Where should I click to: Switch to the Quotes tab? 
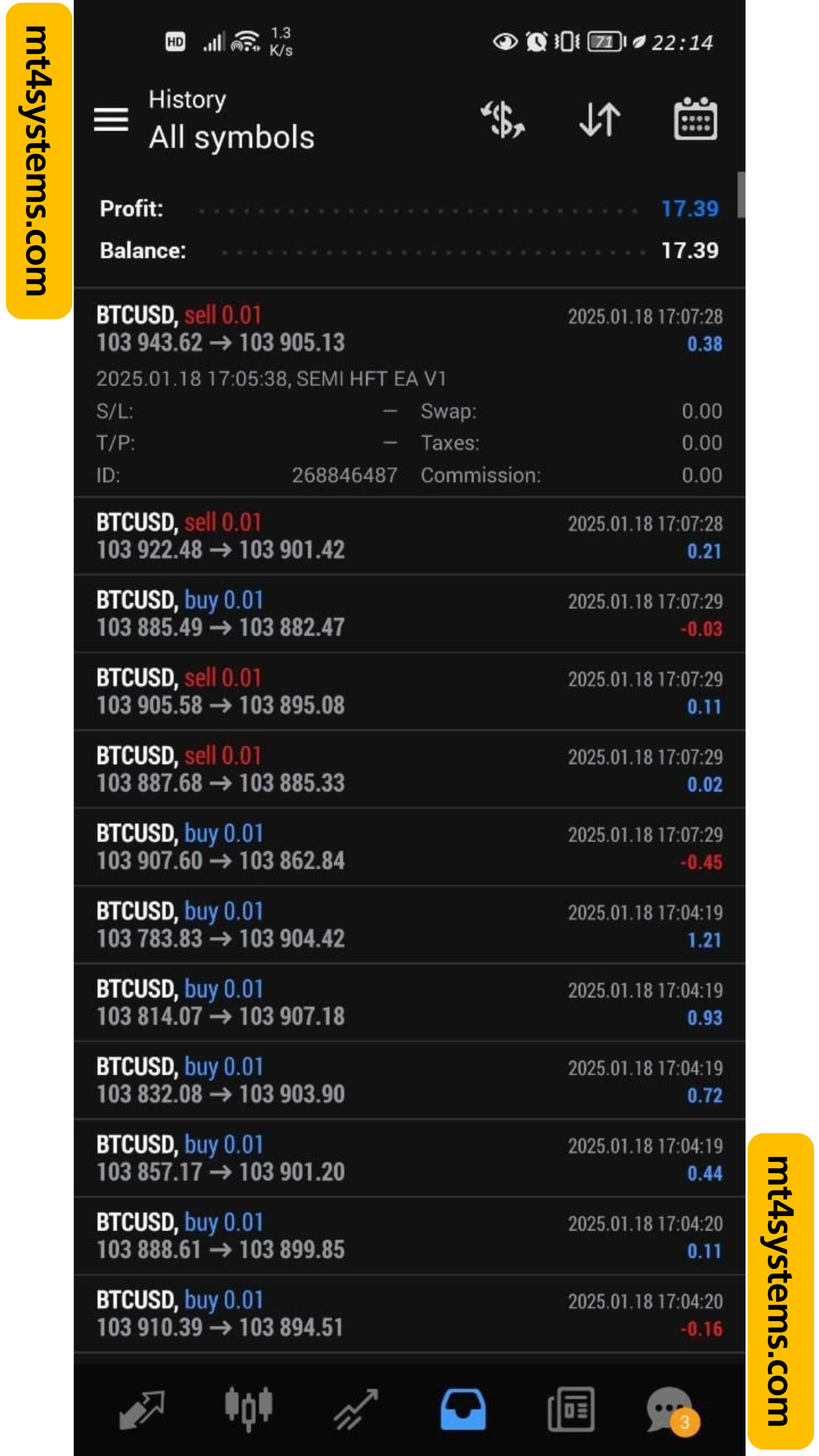tap(142, 1409)
